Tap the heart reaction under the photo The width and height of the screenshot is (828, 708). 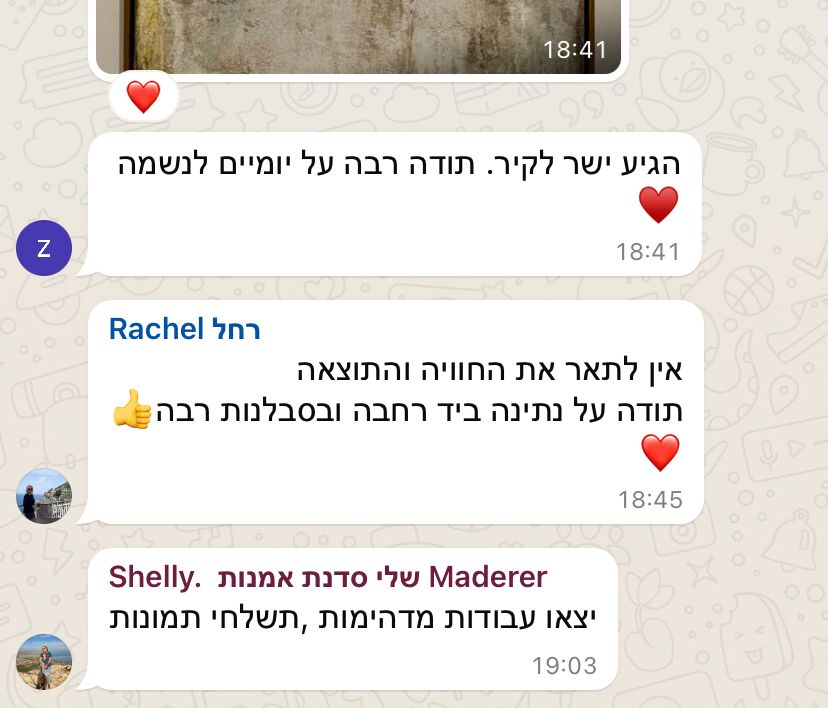[143, 97]
